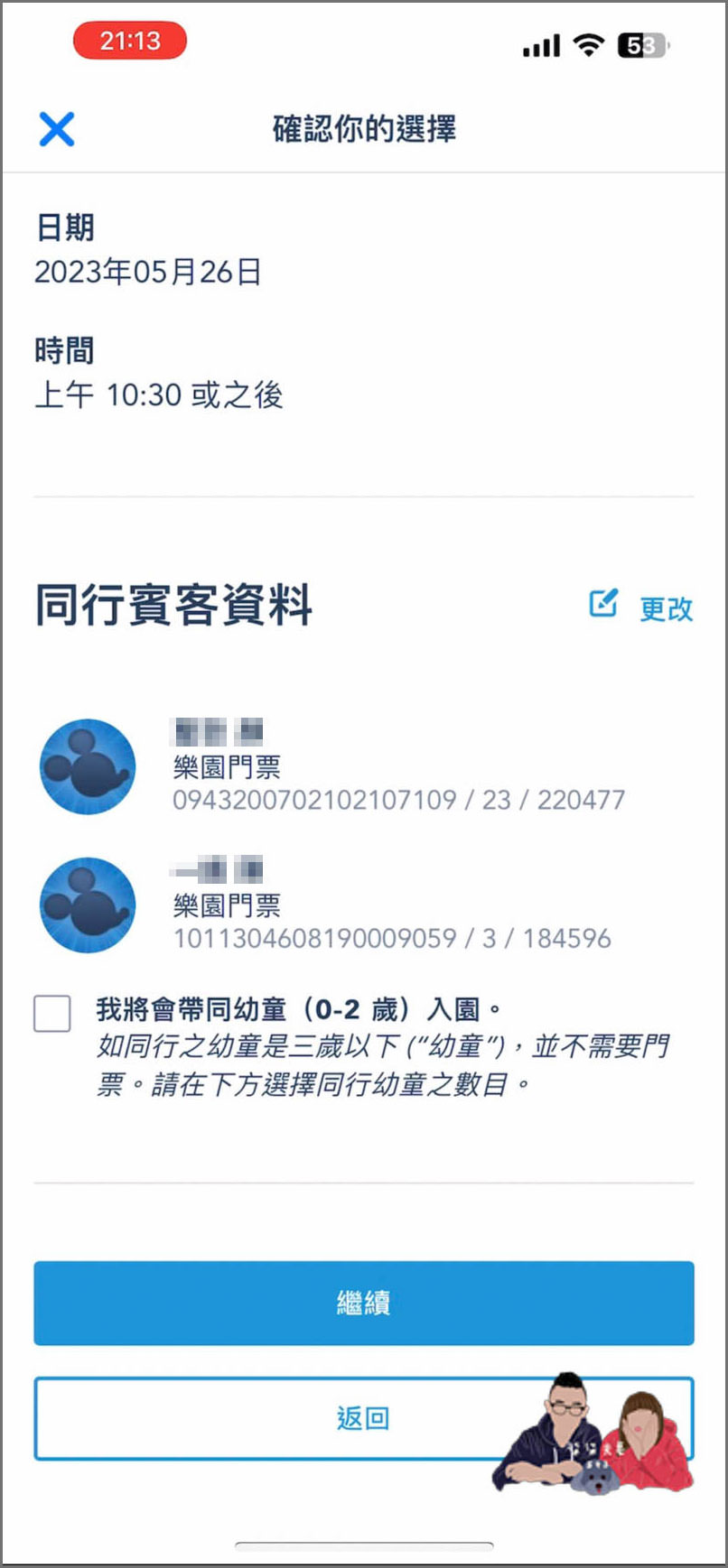Image resolution: width=728 pixels, height=1568 pixels.
Task: Select ticket number starting 1011304608190009059
Action: pyautogui.click(x=393, y=938)
